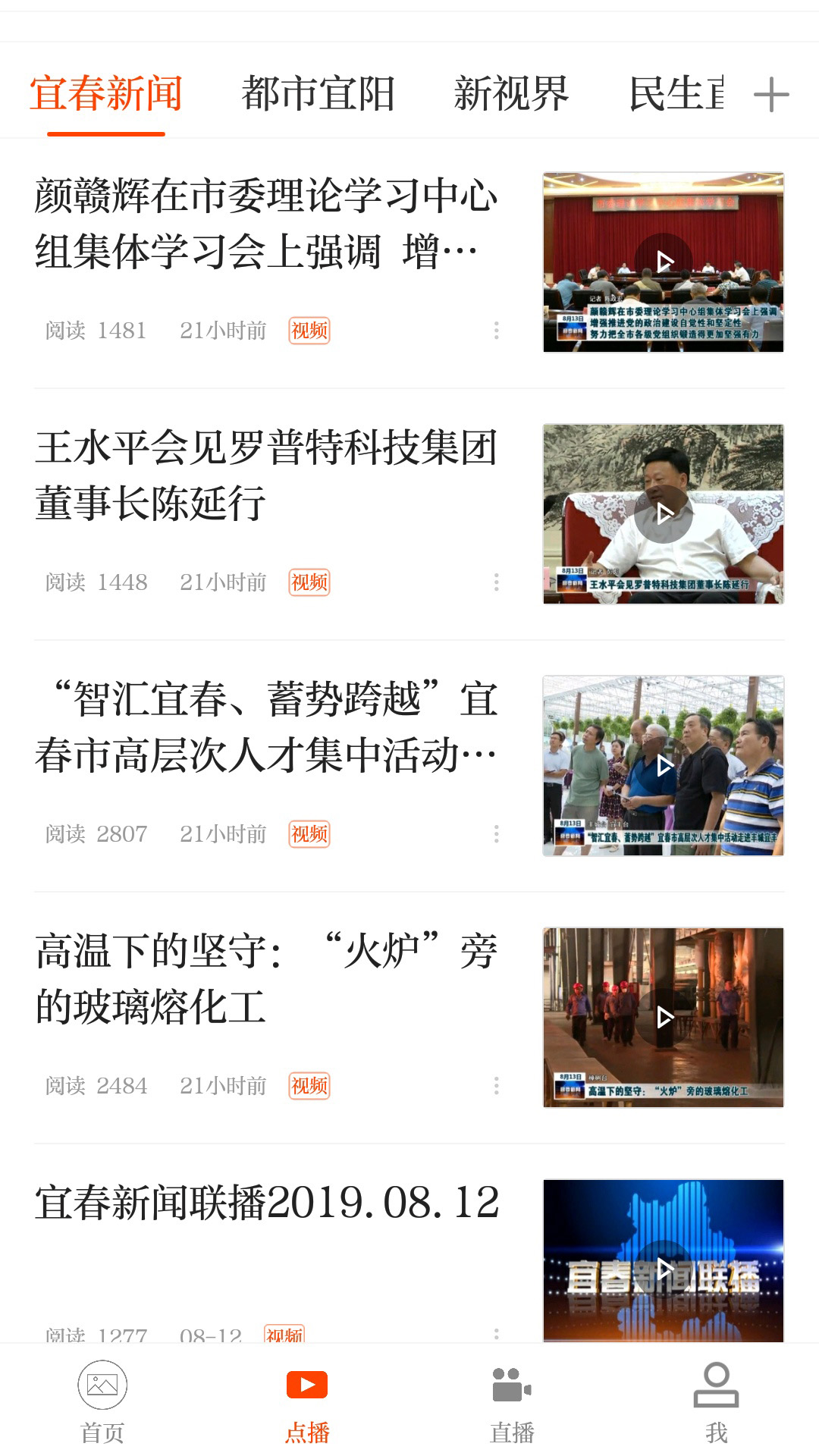Open the article 智汇宜春、蓄势跨越

(x=265, y=727)
